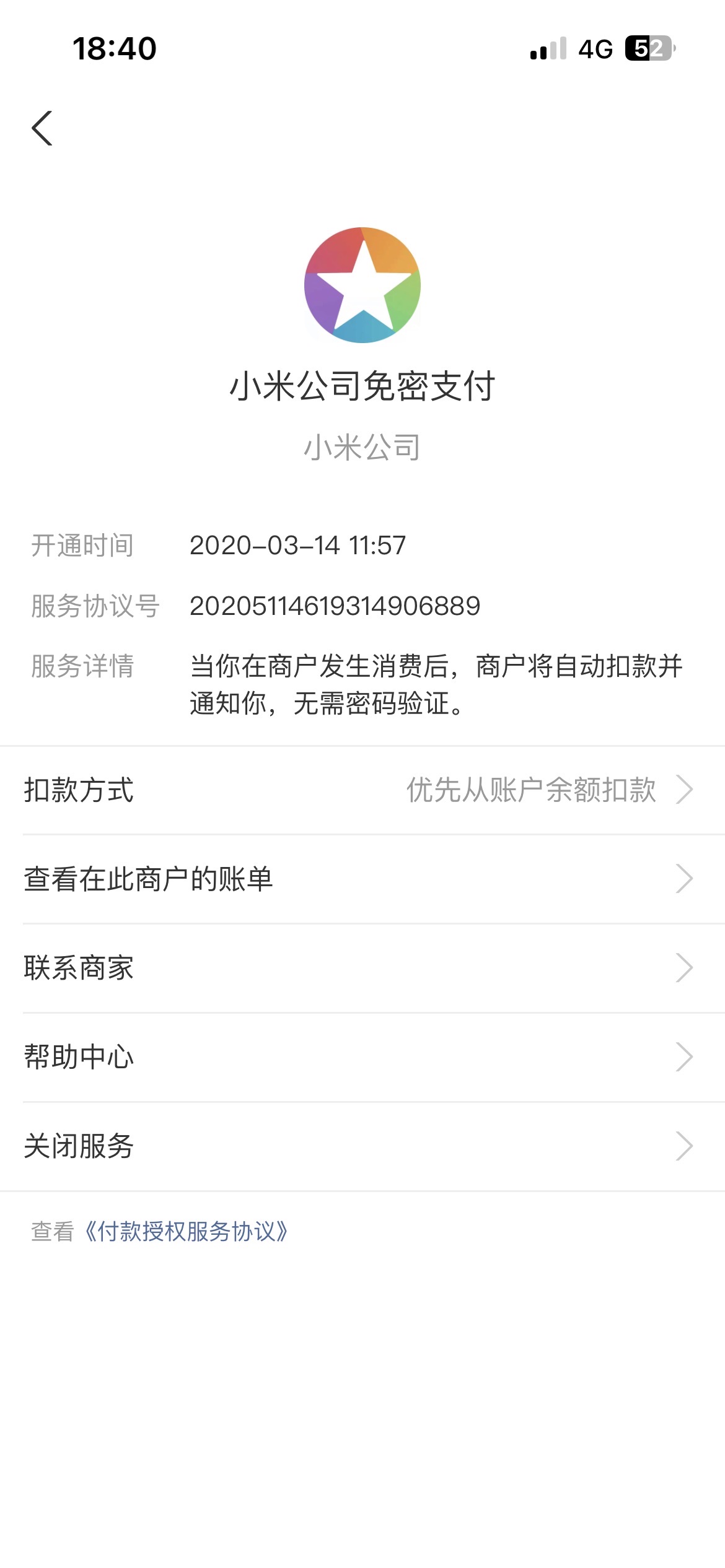This screenshot has width=725, height=1568.
Task: Open the 扣款方式 payment method row
Action: pyautogui.click(x=362, y=790)
